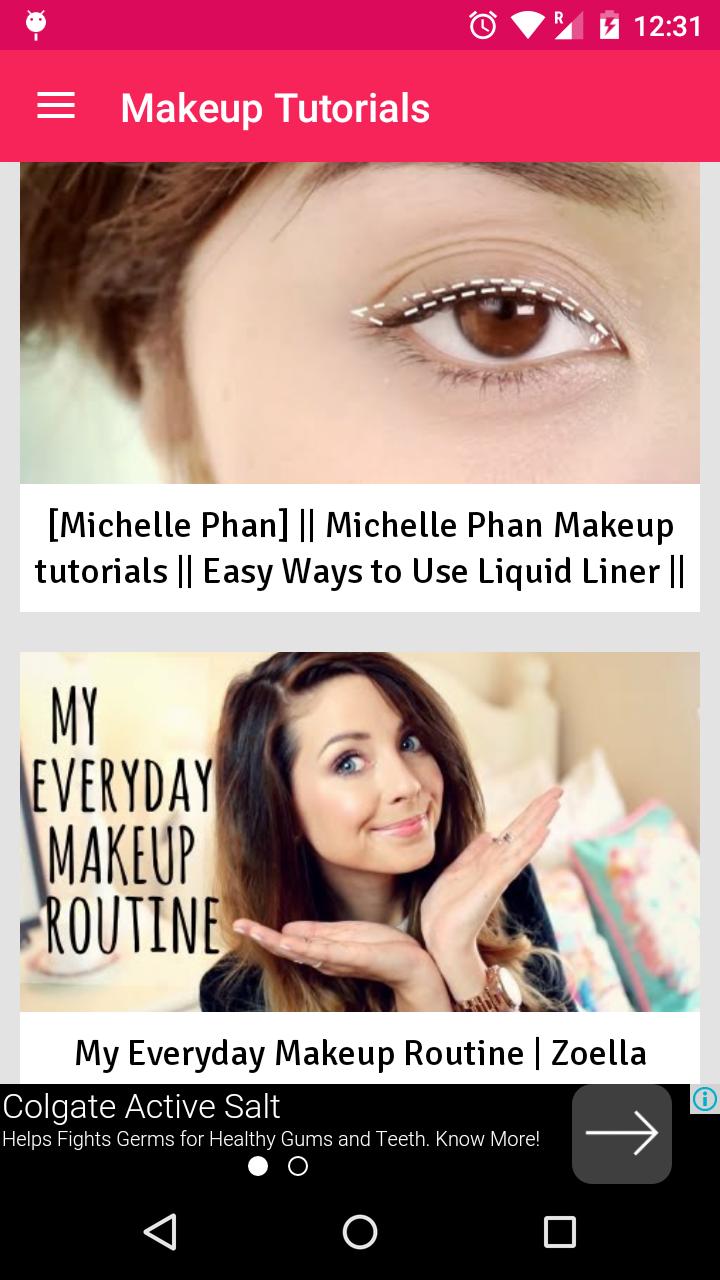Select the second ad pagination dot

(x=297, y=1166)
